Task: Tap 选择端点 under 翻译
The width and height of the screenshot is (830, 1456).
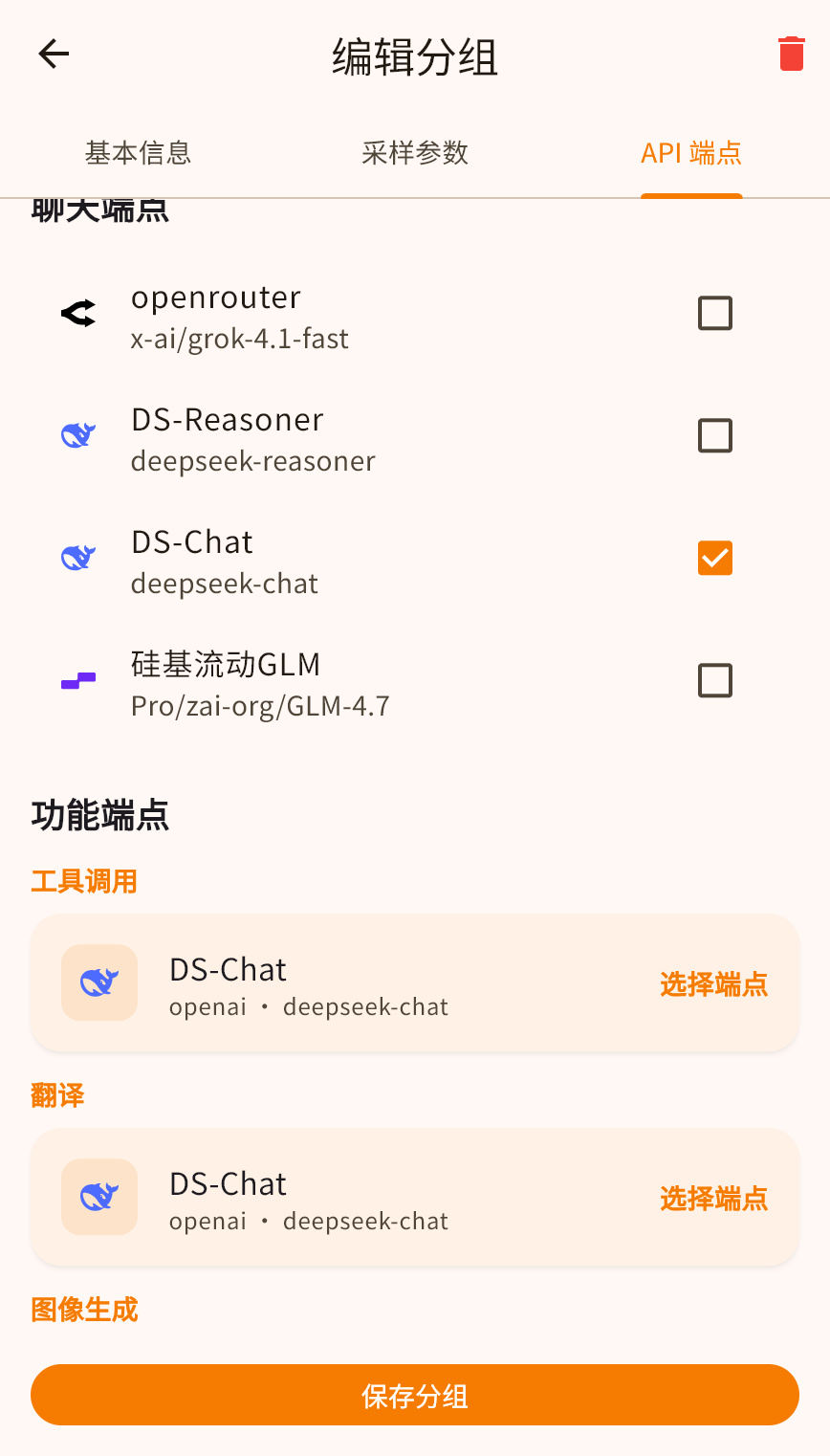Action: point(713,1199)
